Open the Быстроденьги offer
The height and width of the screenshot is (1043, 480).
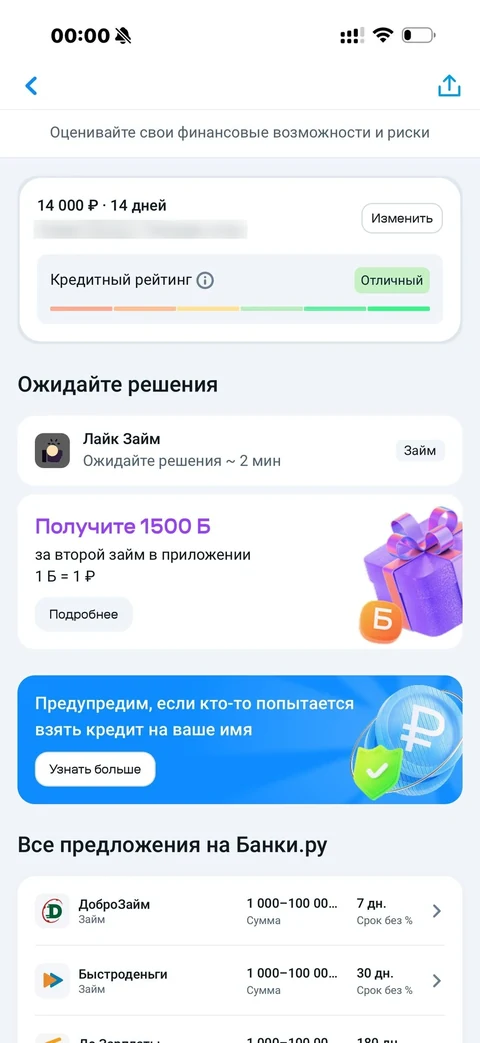point(239,980)
